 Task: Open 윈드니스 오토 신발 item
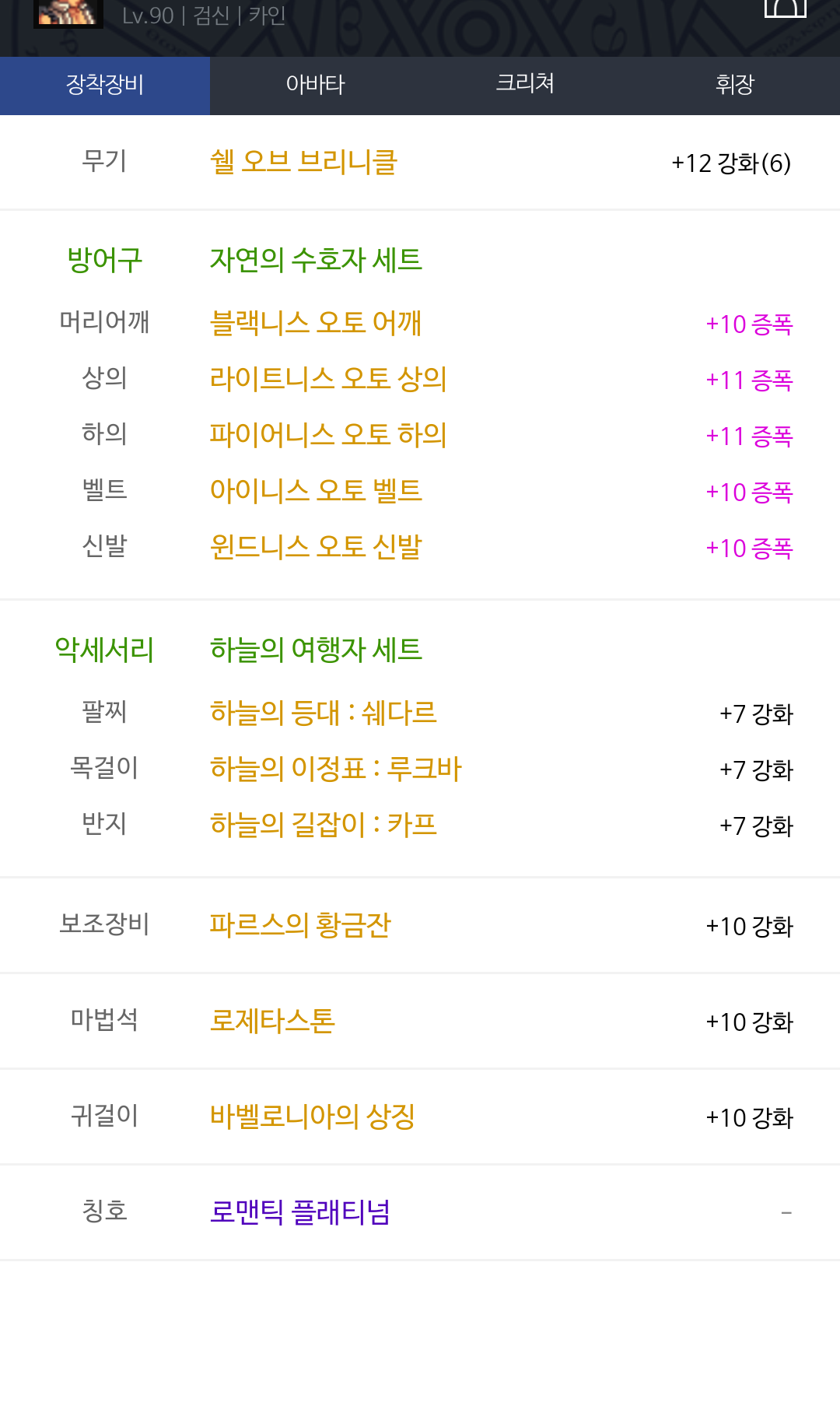point(315,547)
